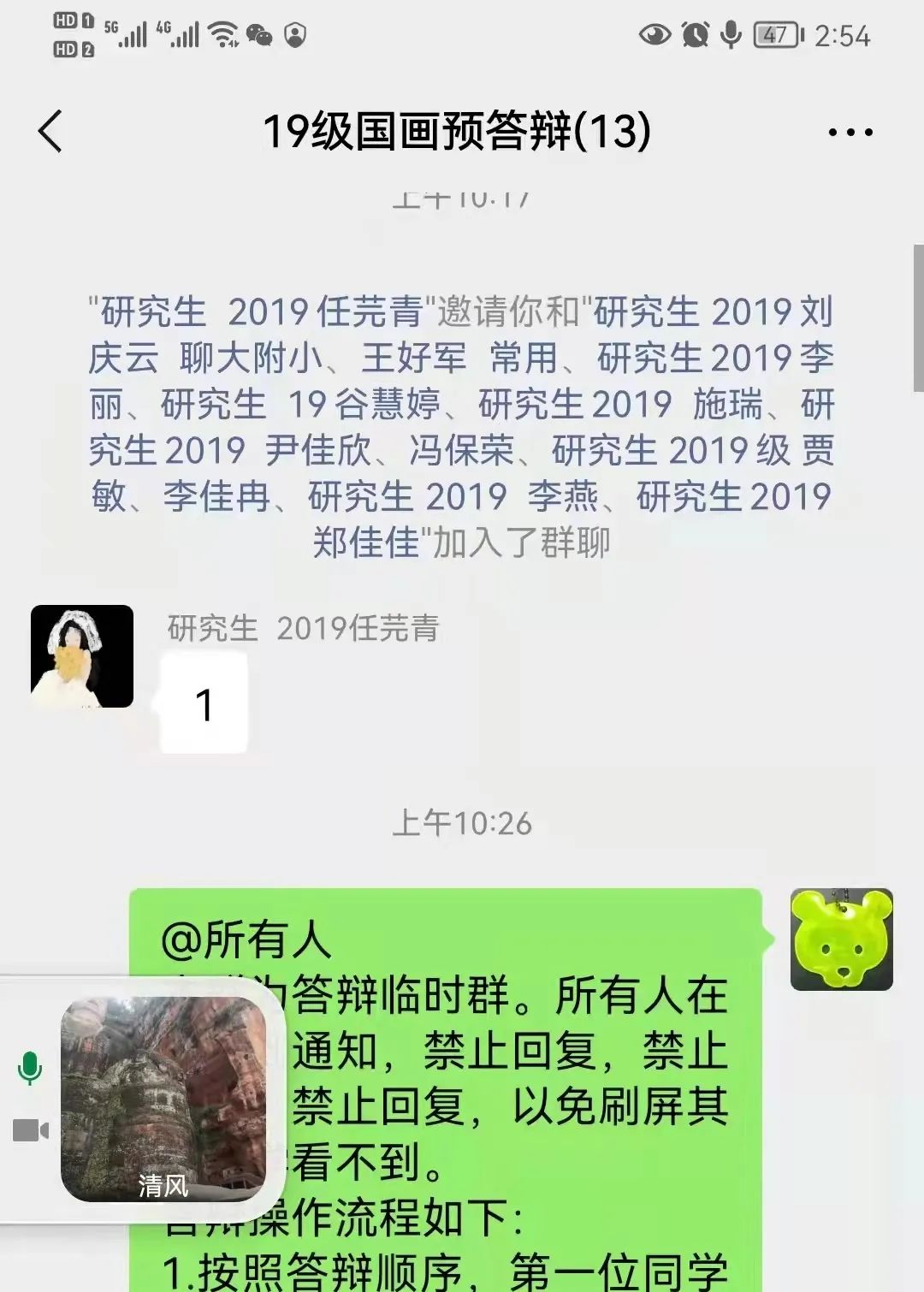The height and width of the screenshot is (1292, 924).
Task: Go back from the group chat
Action: tap(50, 132)
